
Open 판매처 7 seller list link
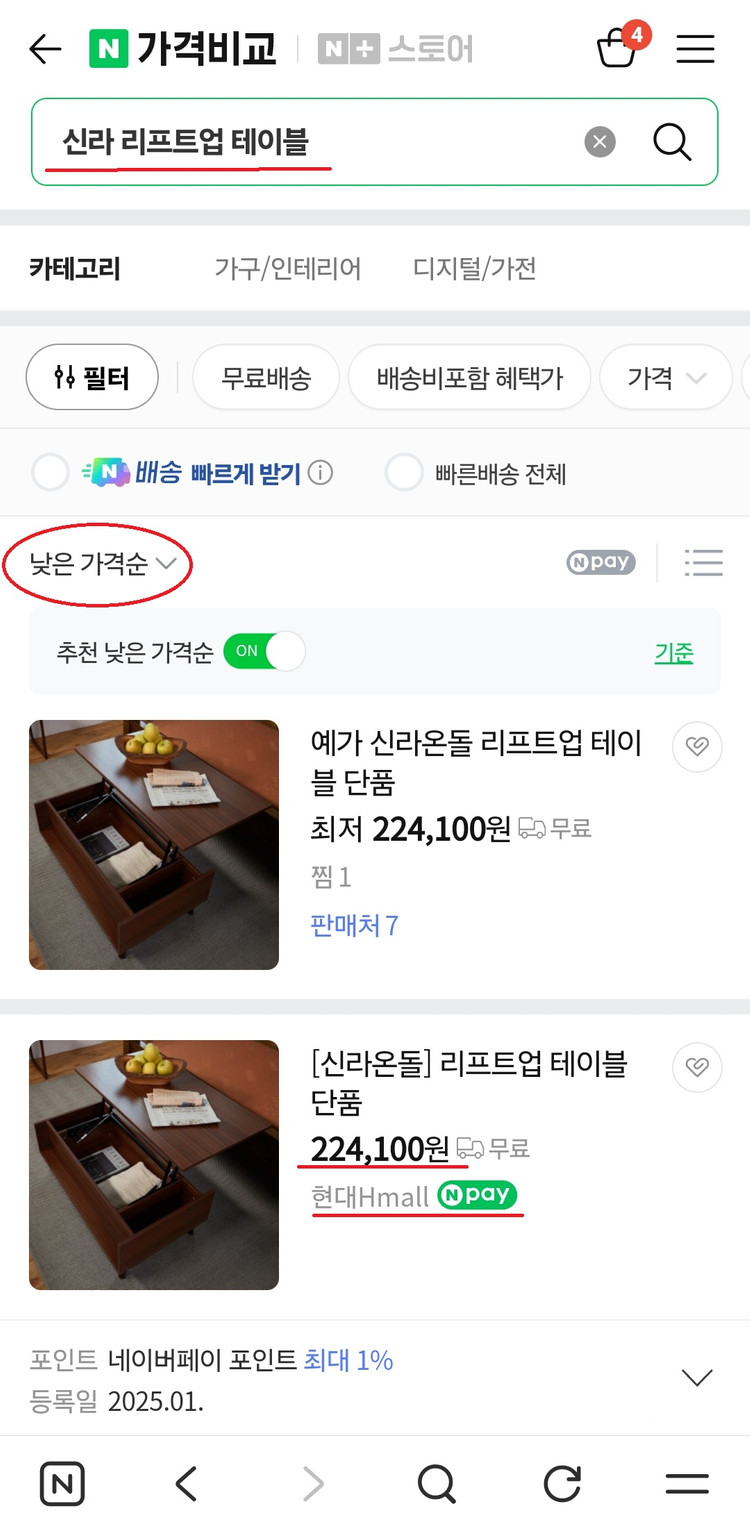point(354,926)
